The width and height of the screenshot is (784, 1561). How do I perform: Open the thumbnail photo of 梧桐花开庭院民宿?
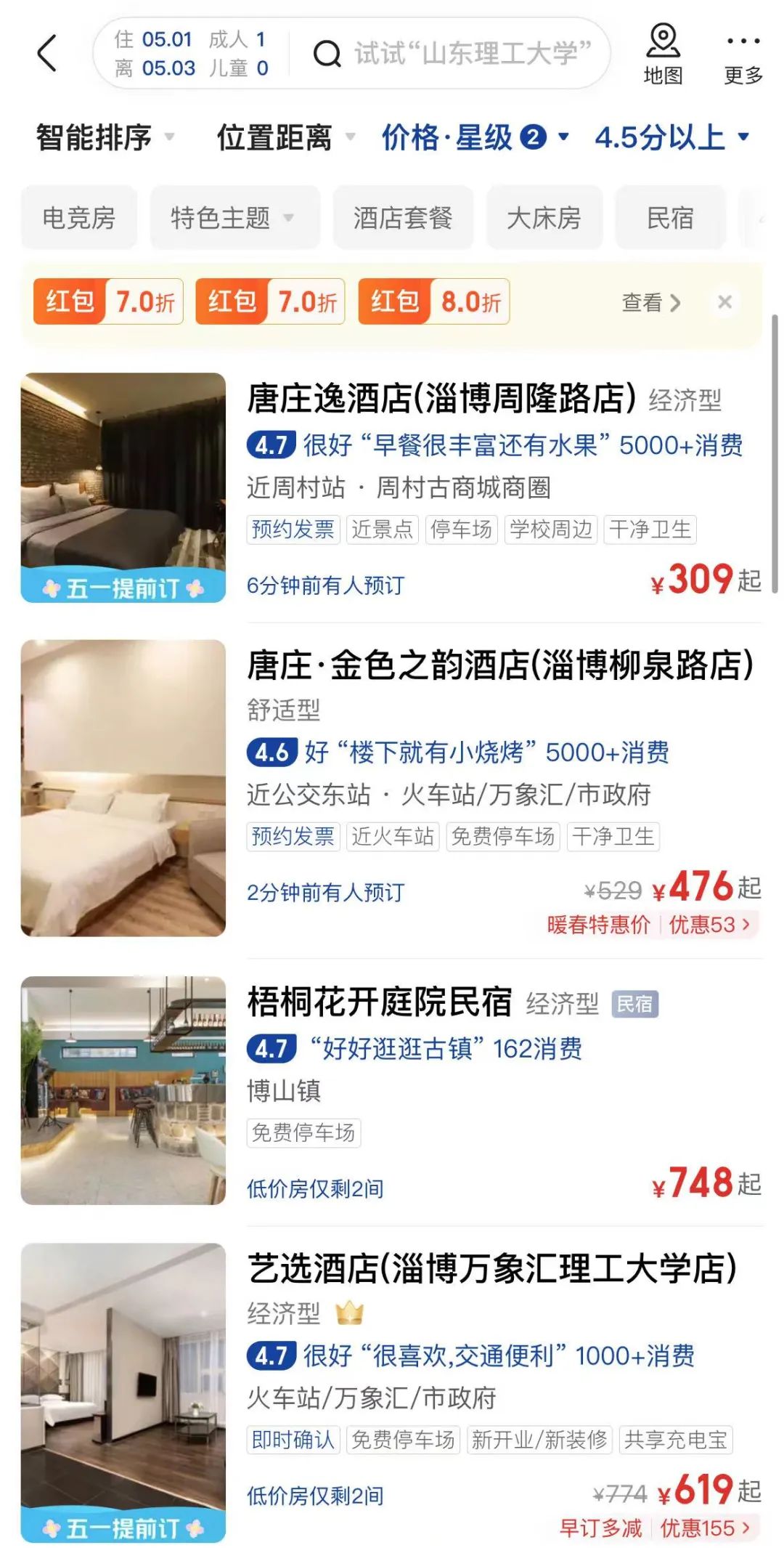click(x=123, y=1090)
